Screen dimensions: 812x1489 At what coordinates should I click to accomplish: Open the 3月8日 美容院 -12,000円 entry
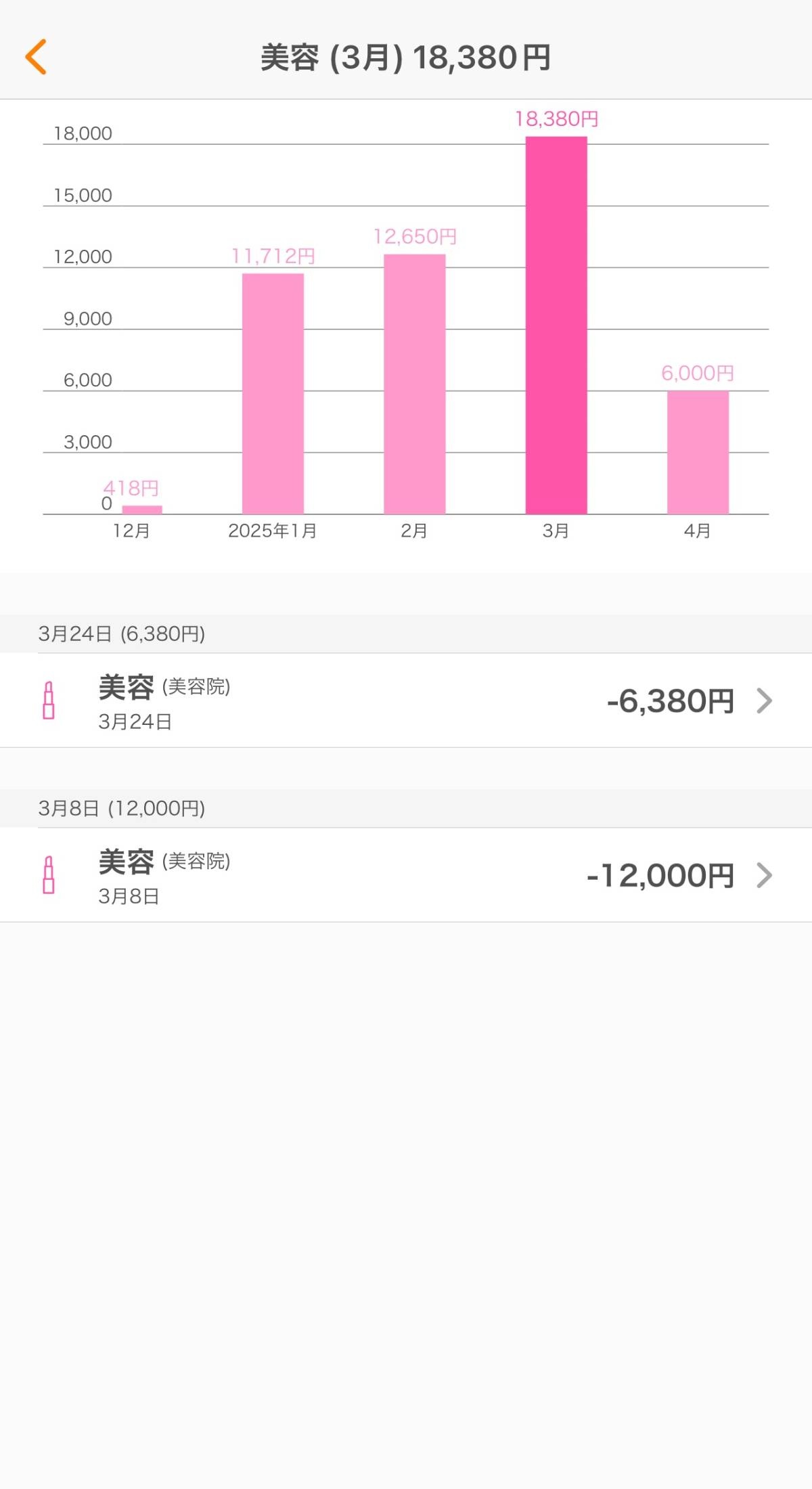point(406,874)
